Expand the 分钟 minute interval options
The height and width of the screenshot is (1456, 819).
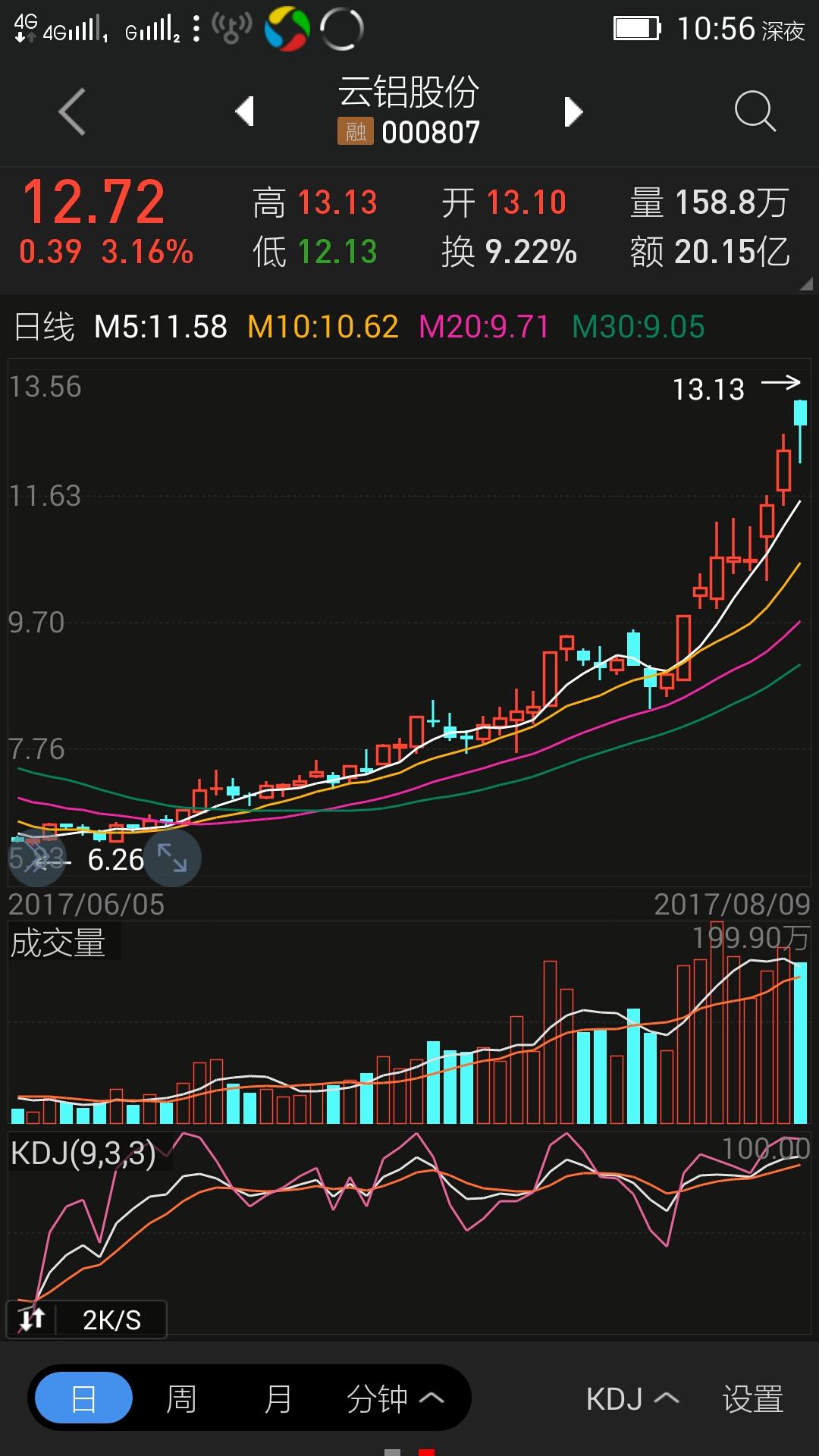pos(394,1398)
